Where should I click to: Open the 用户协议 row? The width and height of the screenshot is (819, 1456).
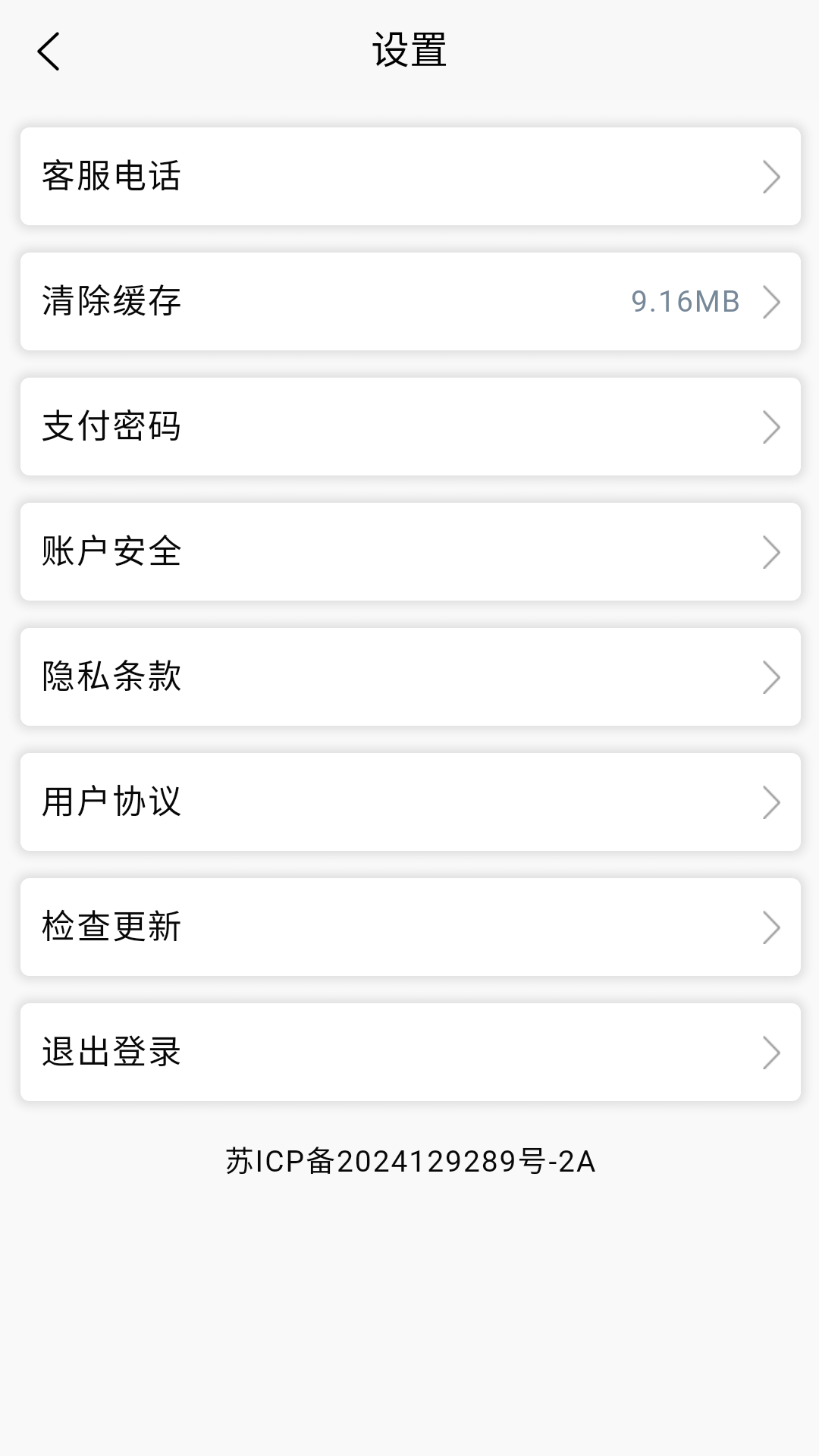pos(409,802)
